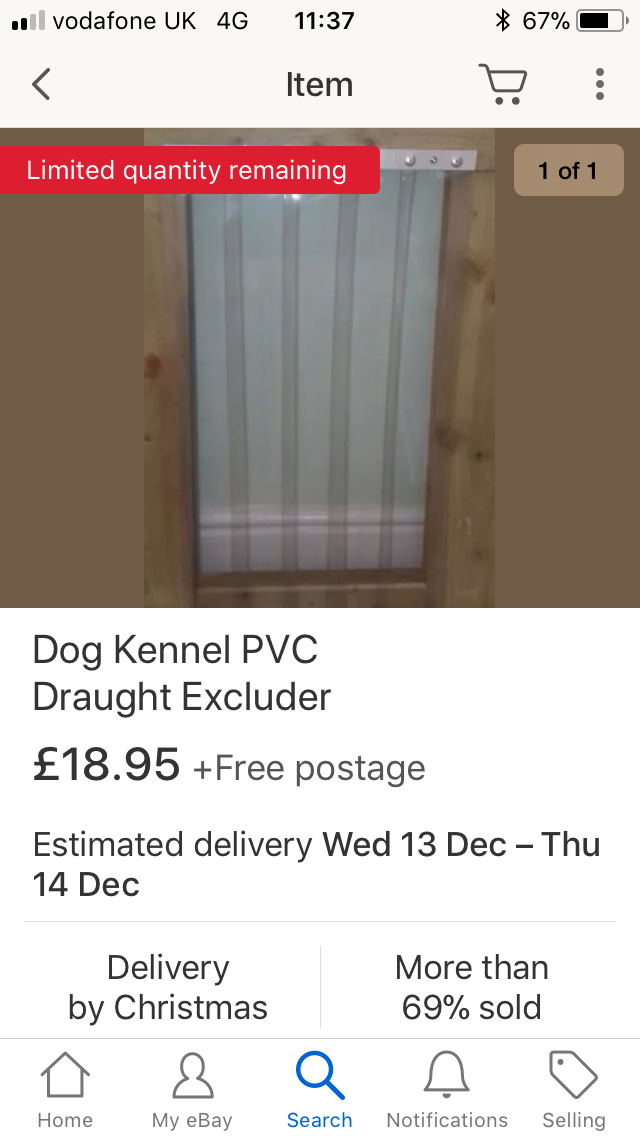
Task: Go back from the Item page
Action: click(x=41, y=84)
